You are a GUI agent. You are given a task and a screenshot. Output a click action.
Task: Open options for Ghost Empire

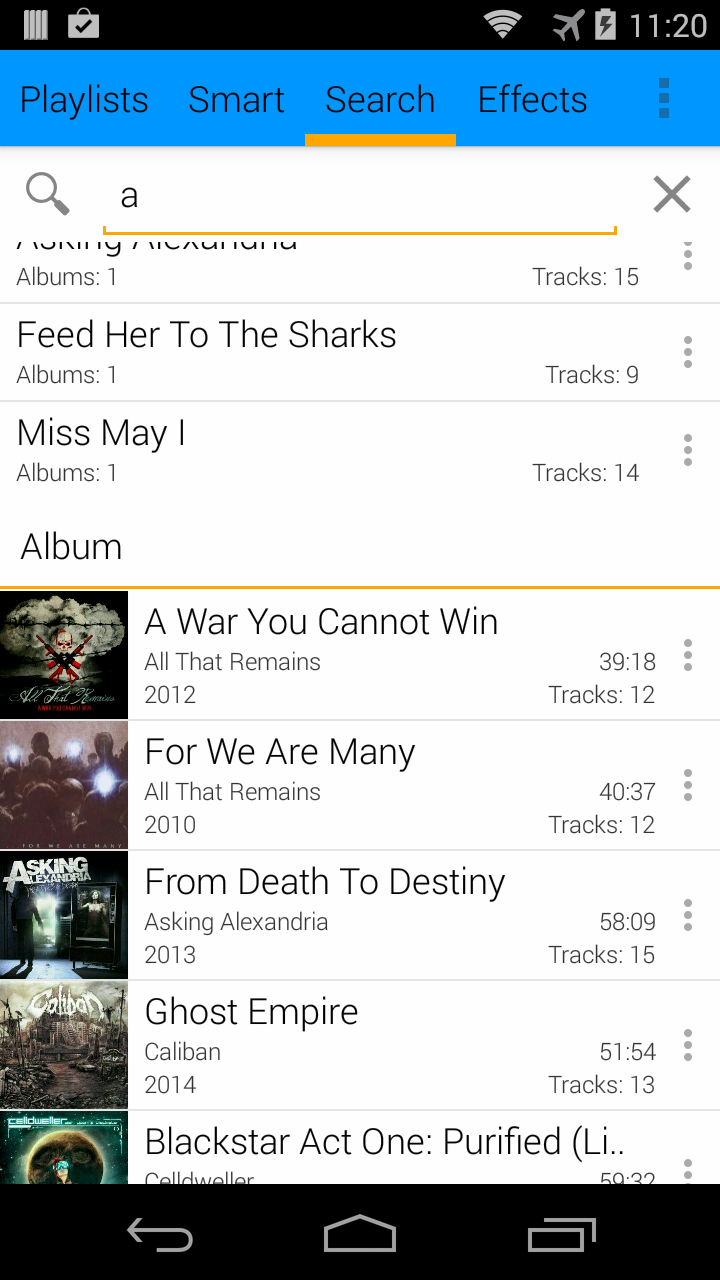pyautogui.click(x=687, y=1045)
